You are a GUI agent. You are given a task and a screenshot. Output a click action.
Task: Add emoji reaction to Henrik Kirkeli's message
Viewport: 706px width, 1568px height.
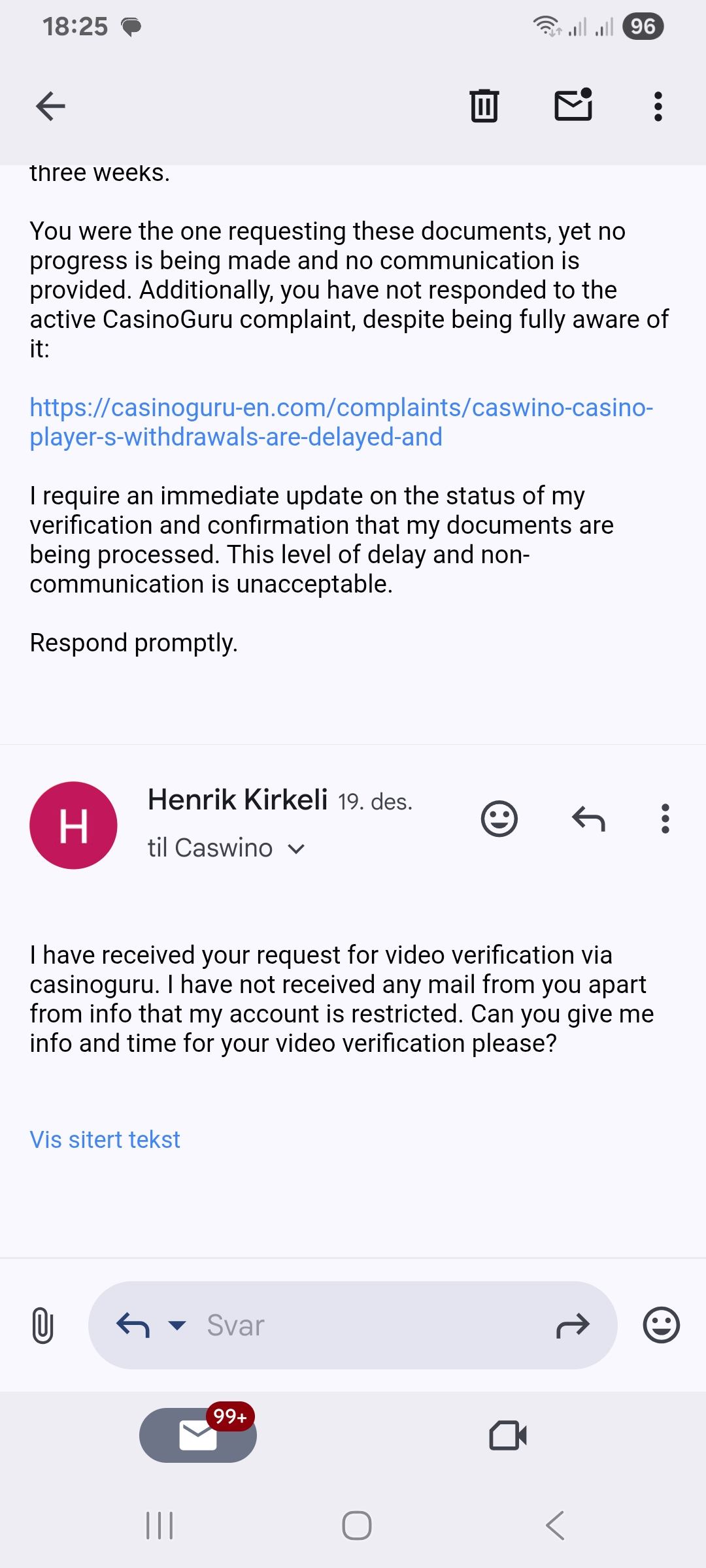pos(499,819)
